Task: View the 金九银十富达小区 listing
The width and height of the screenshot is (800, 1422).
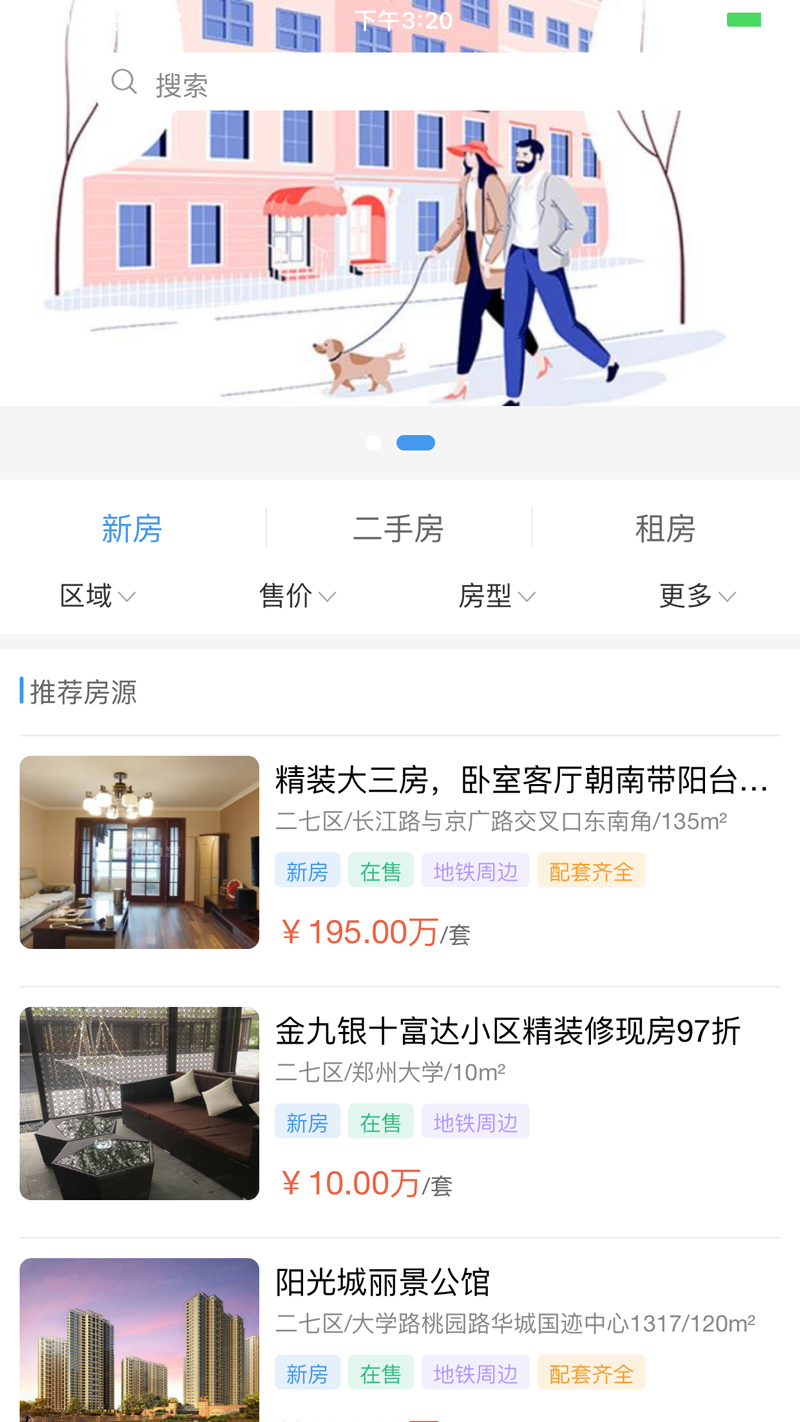Action: [400, 1103]
